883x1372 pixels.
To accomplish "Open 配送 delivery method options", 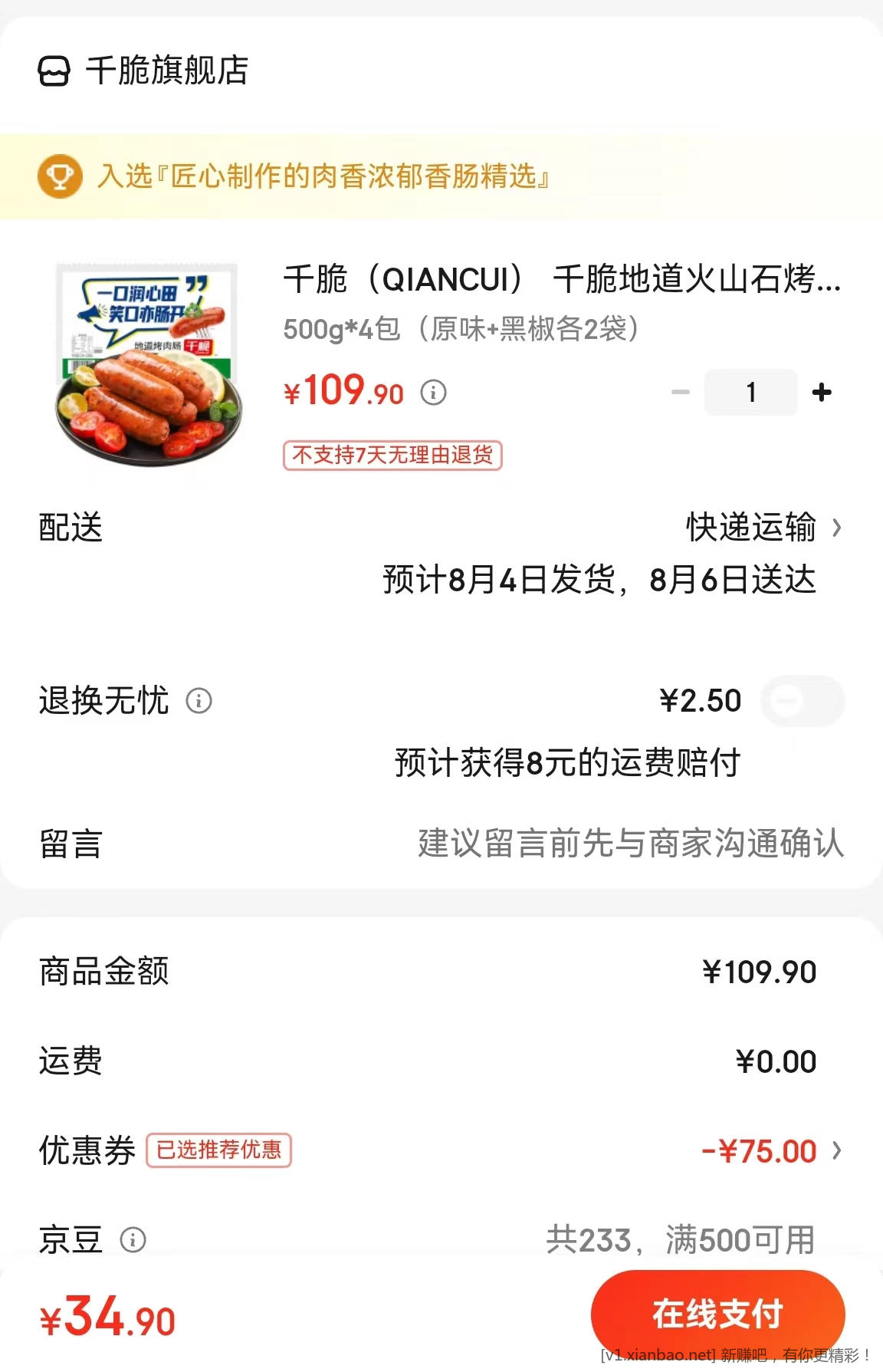I will point(763,528).
